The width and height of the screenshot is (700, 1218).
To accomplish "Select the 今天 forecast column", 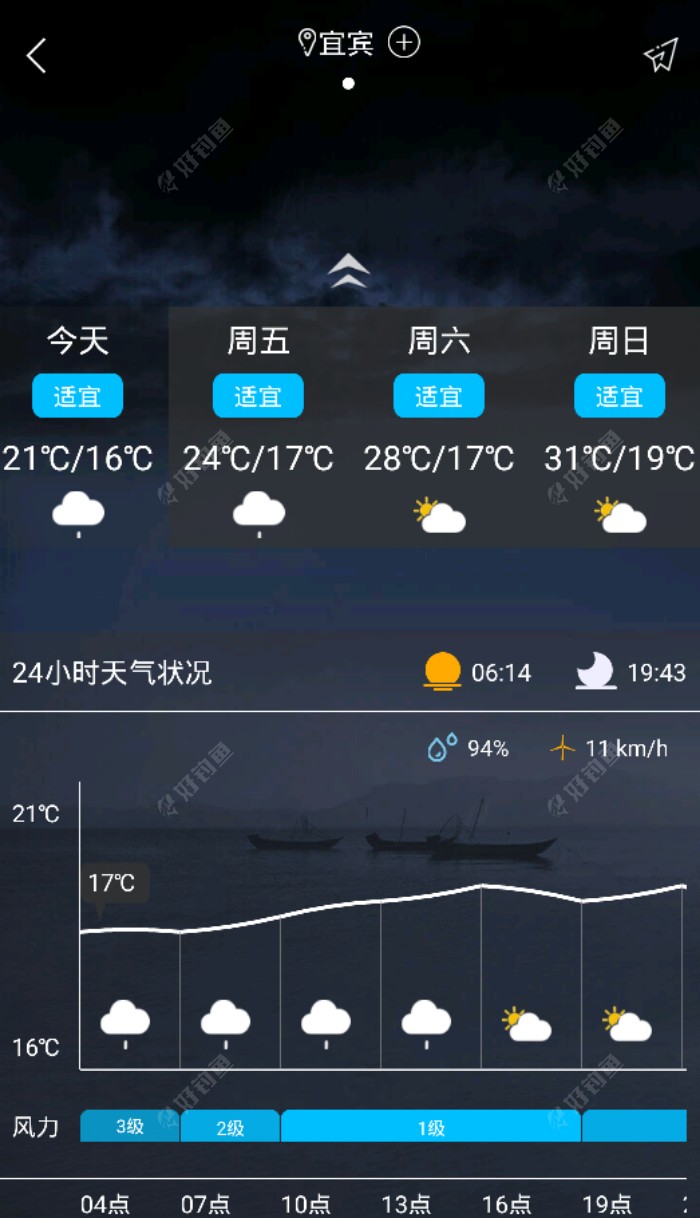I will pos(78,427).
